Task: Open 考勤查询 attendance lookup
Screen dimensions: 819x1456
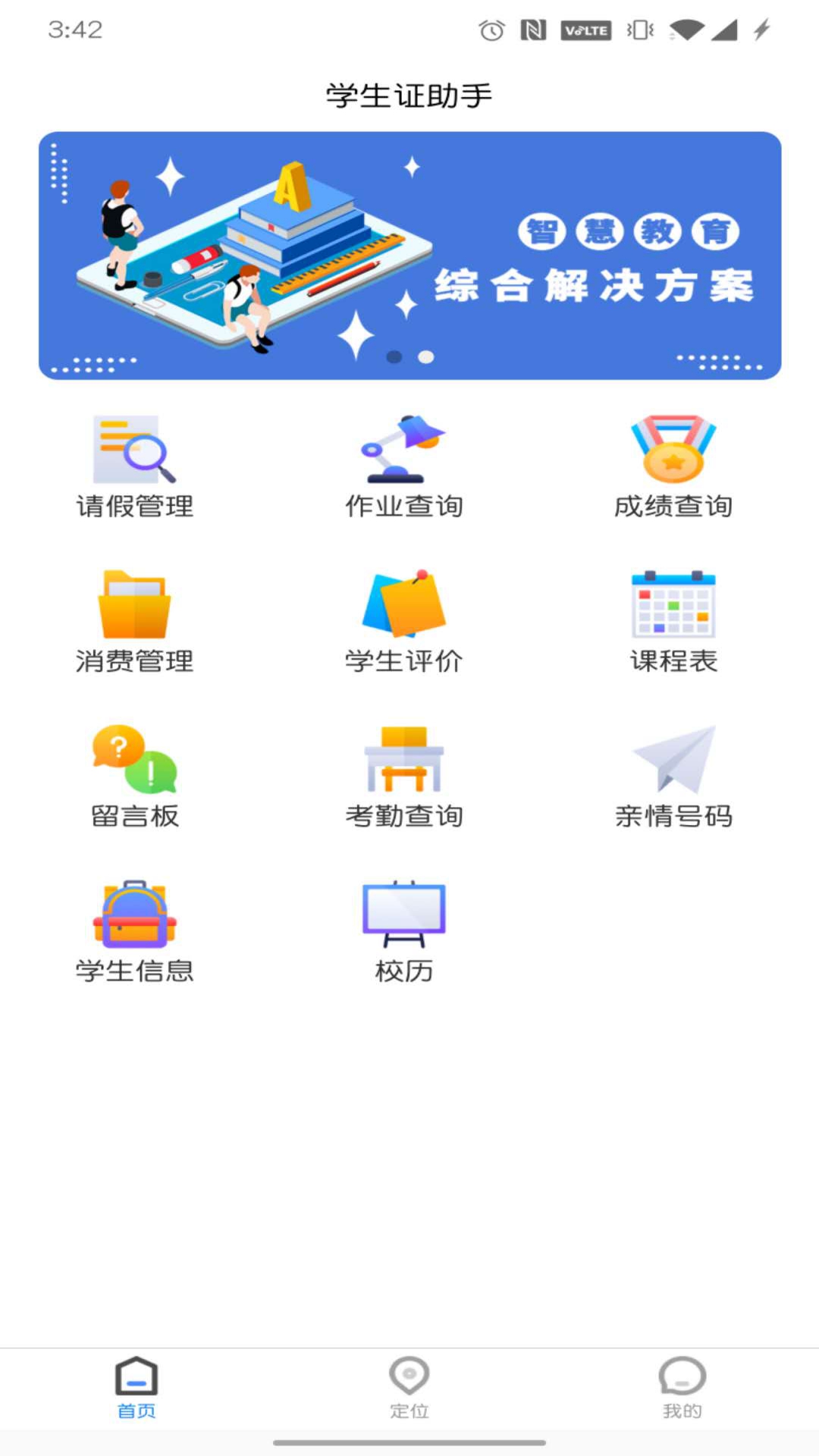Action: pyautogui.click(x=404, y=775)
